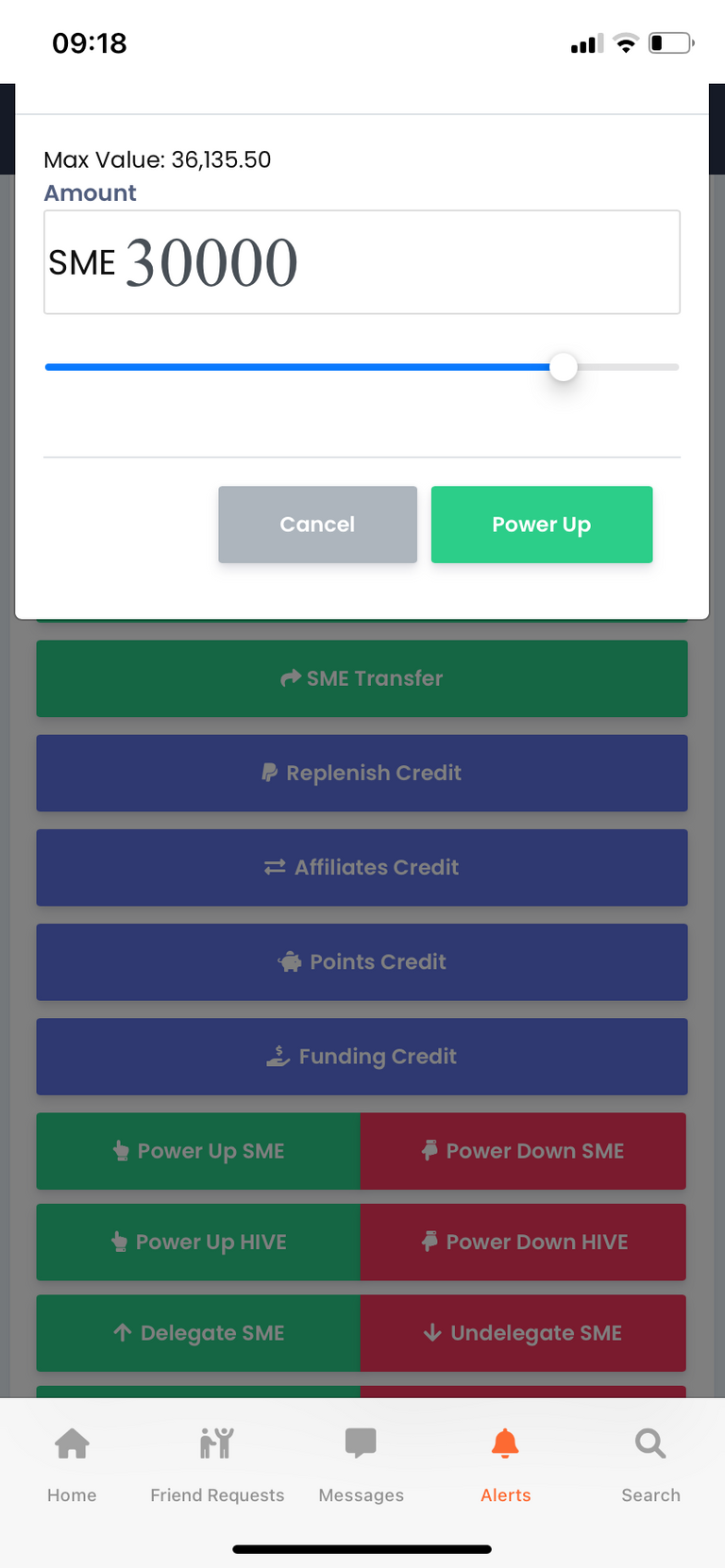
Task: Select Replenish Credit
Action: tap(362, 773)
